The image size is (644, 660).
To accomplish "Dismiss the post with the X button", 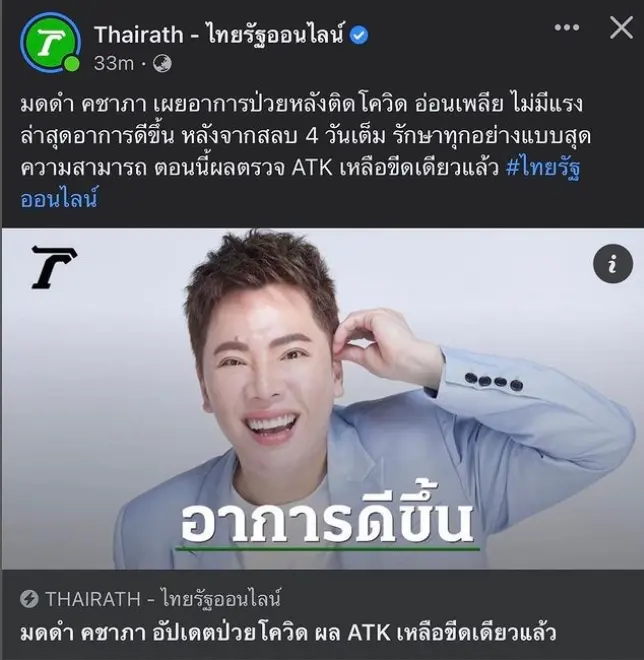I will (621, 27).
